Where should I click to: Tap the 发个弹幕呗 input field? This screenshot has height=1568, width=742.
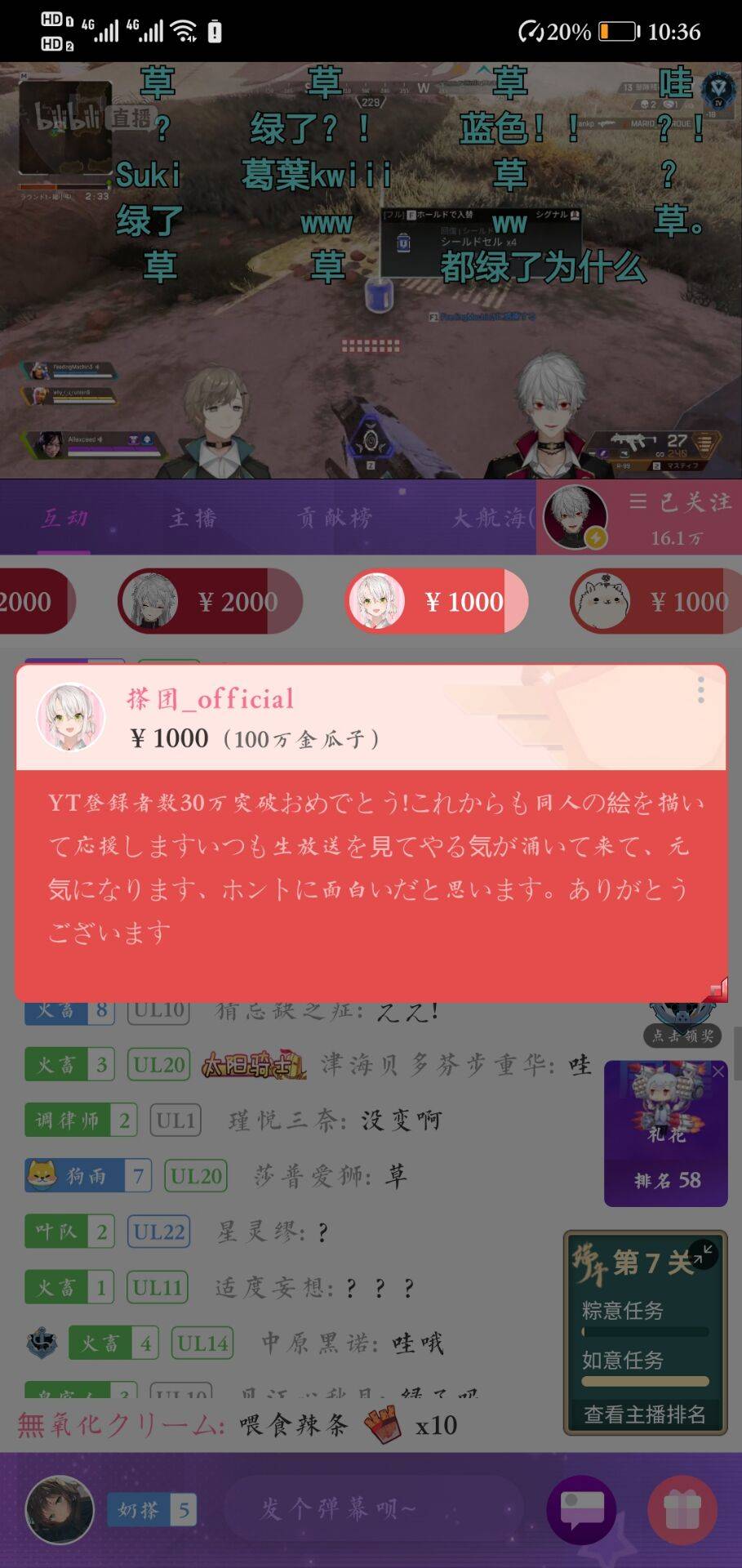coord(371,1508)
